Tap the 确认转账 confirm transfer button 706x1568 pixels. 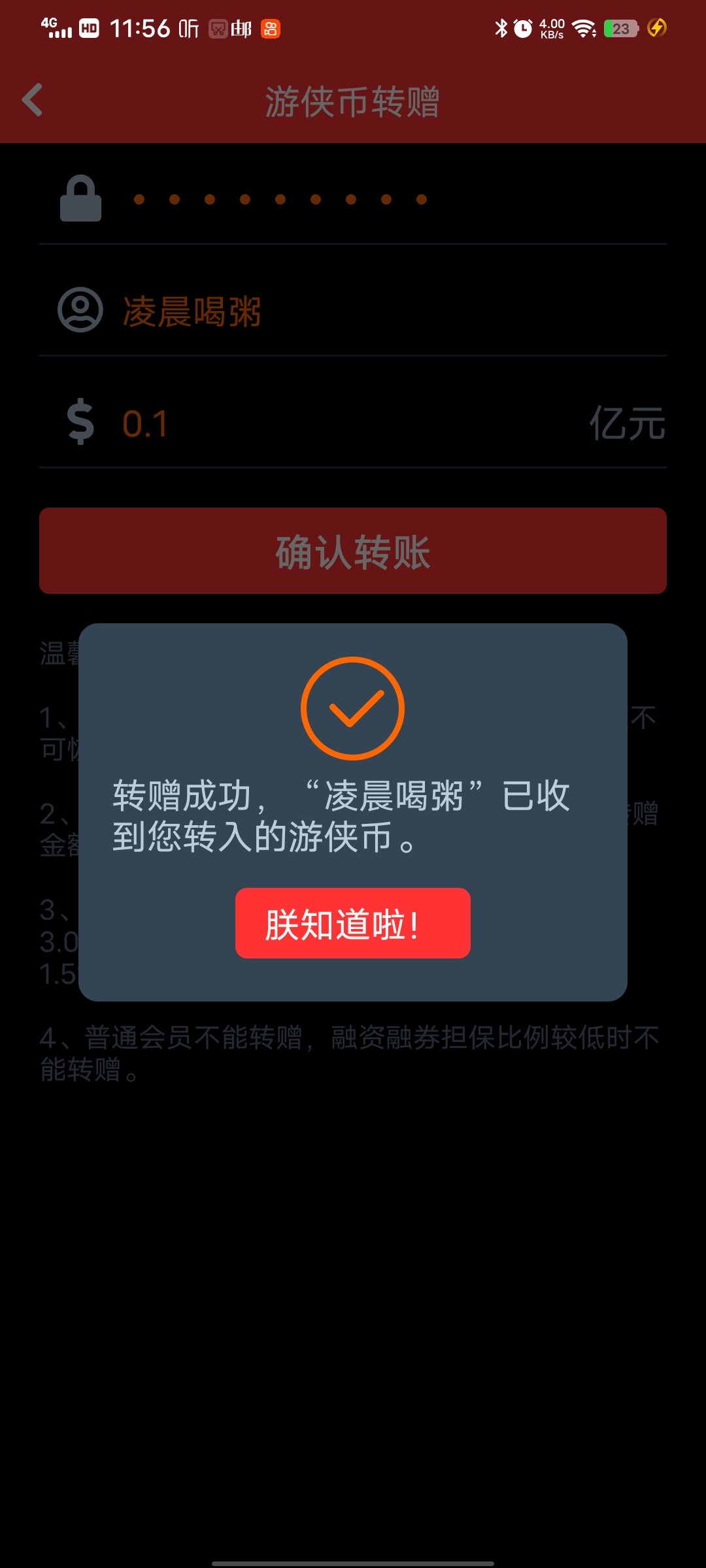click(353, 551)
